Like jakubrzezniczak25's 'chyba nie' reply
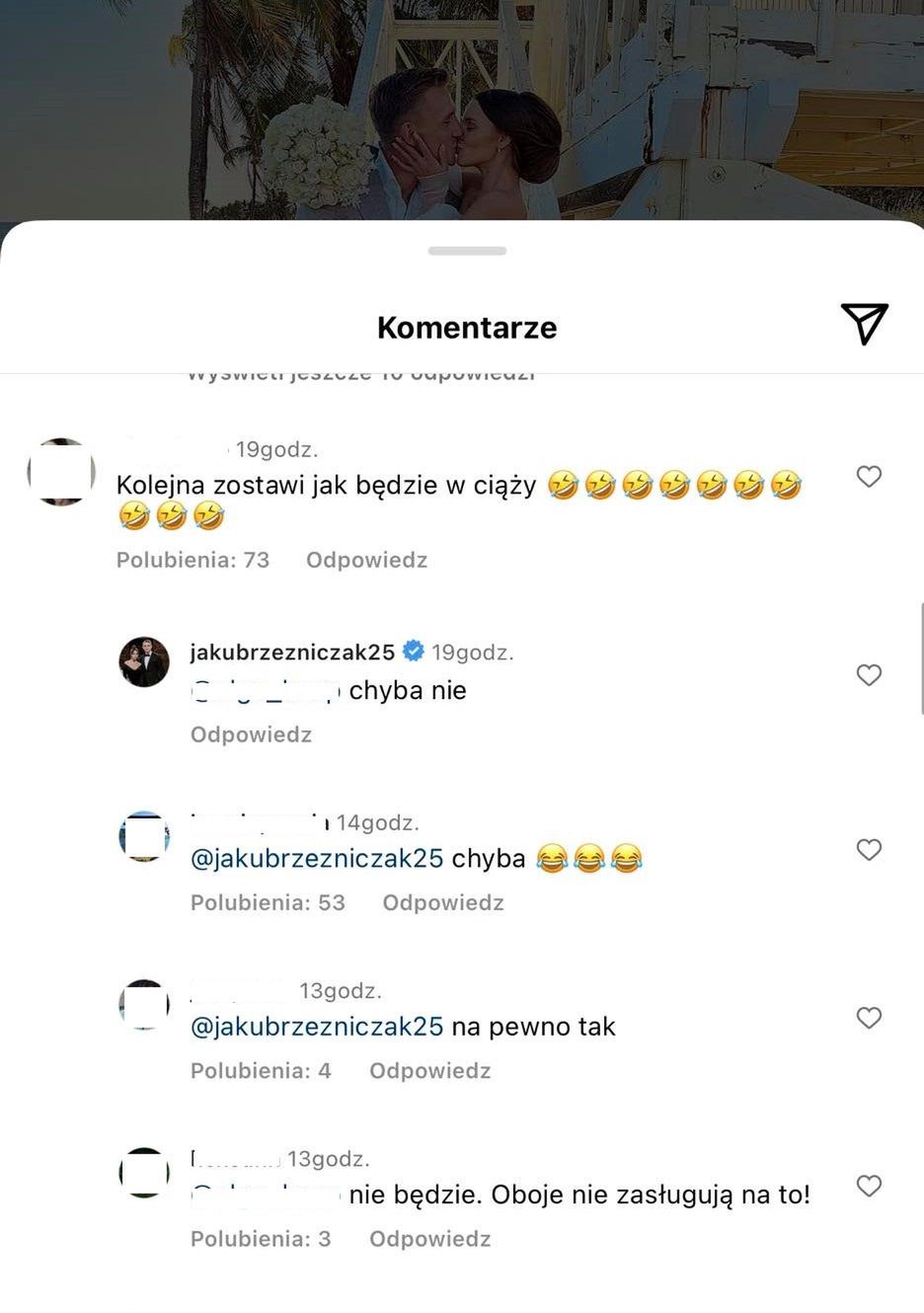Viewport: 924px width, 1313px height. pos(869,675)
